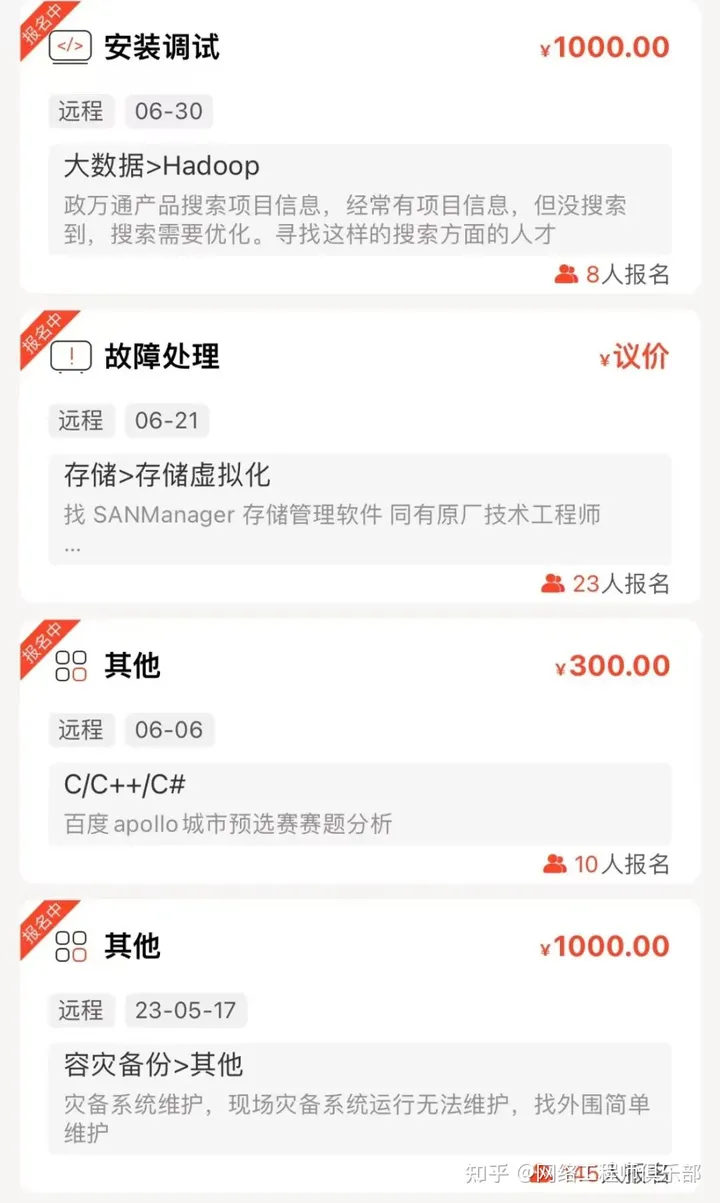This screenshot has width=720, height=1203.
Task: Open the ¥300 C/C++/C# task card
Action: [360, 751]
